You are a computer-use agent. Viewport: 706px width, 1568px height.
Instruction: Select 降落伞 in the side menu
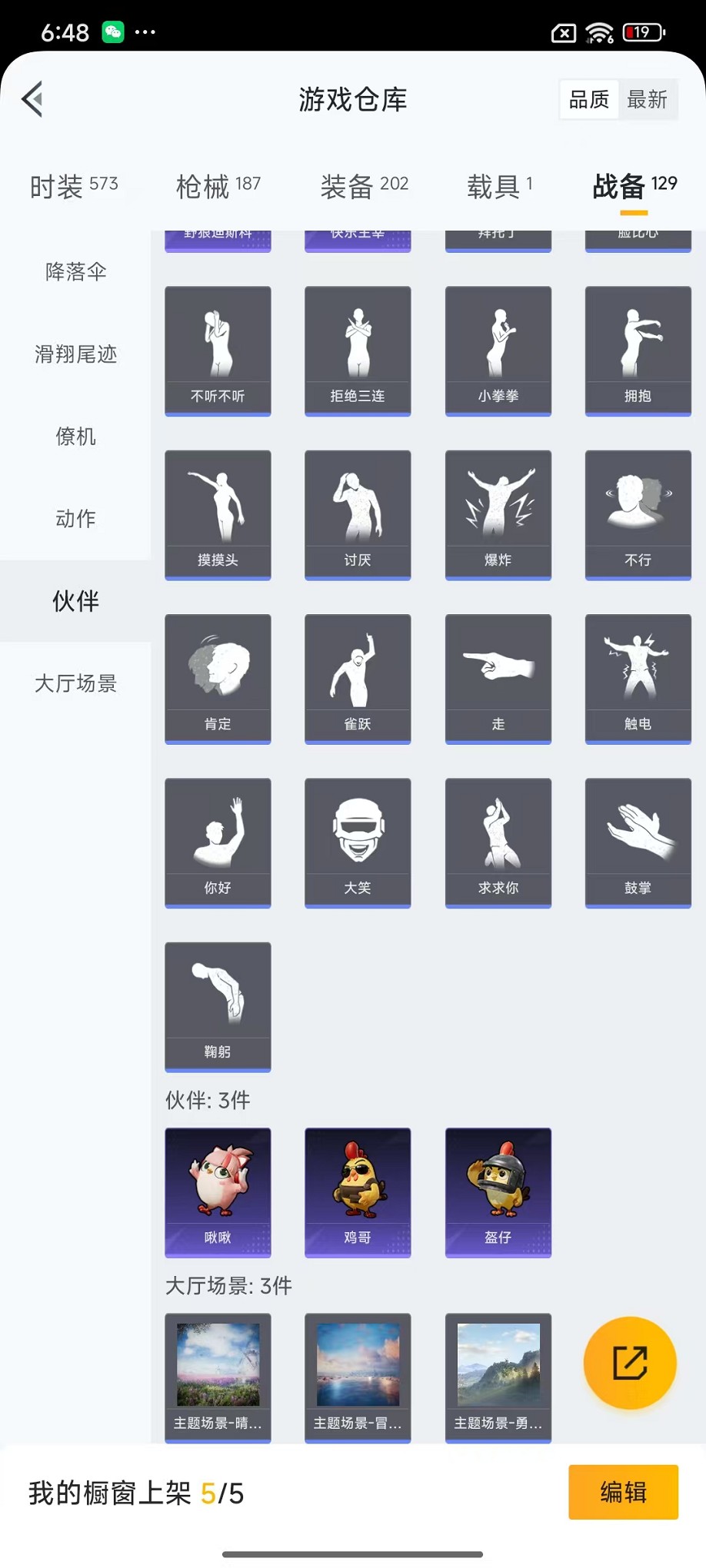(x=75, y=272)
